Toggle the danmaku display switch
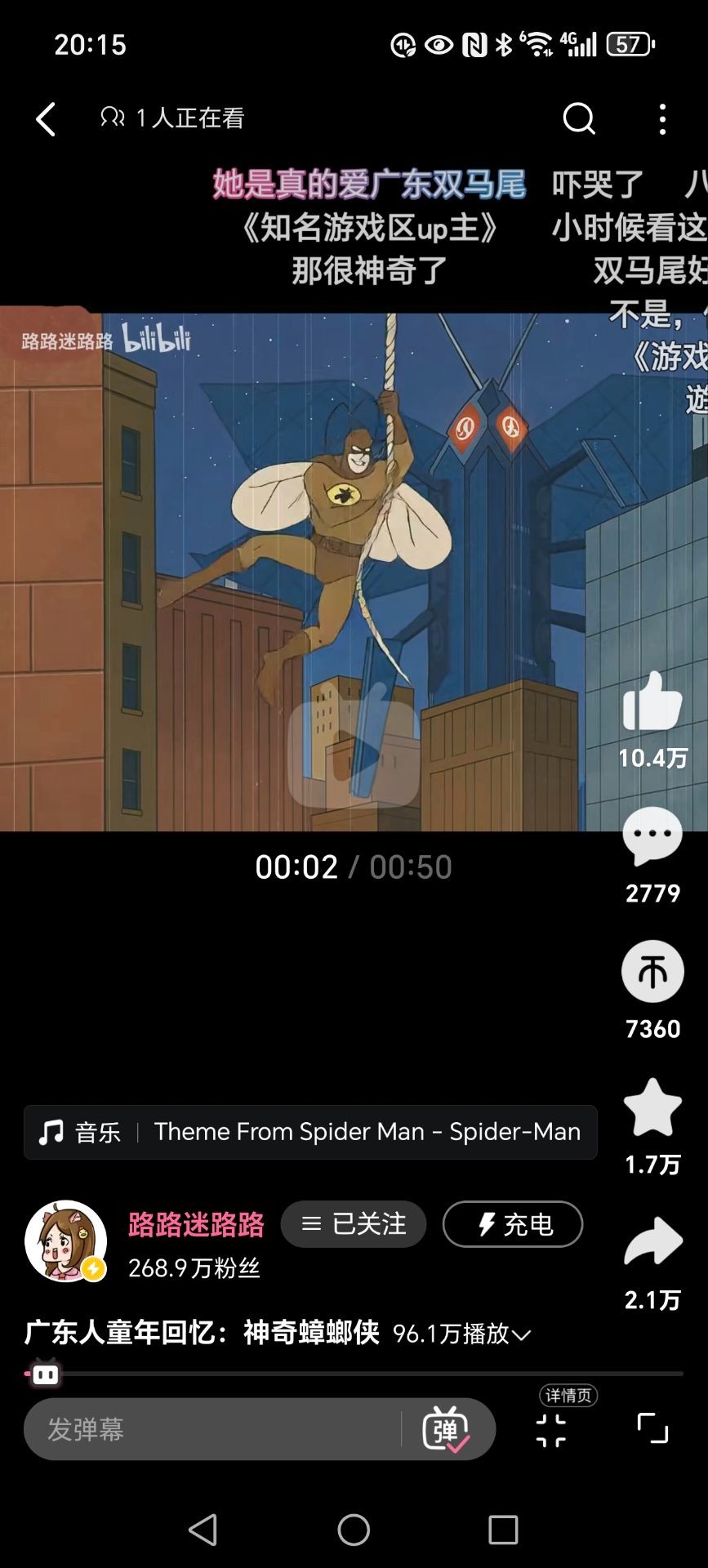This screenshot has width=708, height=1568. 445,1429
